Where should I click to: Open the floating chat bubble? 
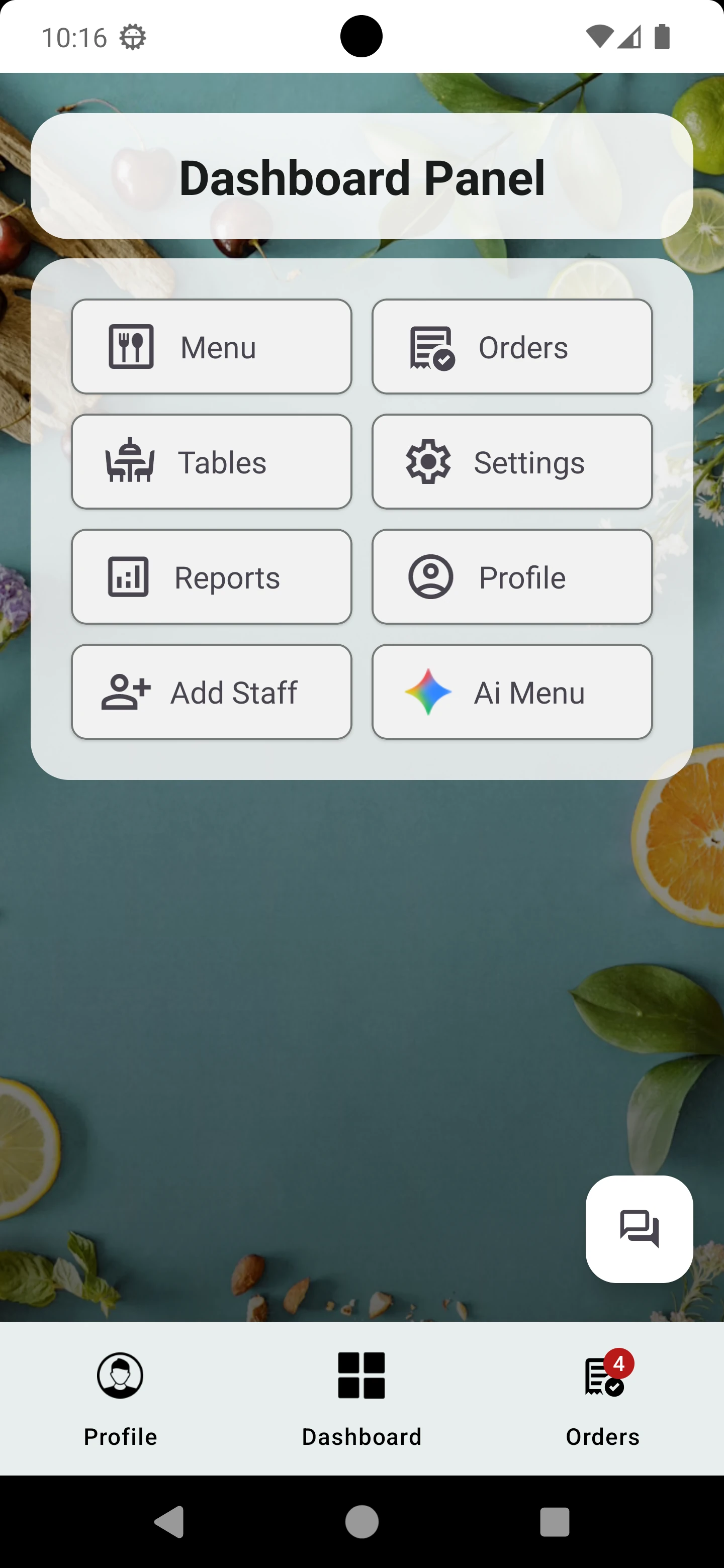tap(639, 1229)
